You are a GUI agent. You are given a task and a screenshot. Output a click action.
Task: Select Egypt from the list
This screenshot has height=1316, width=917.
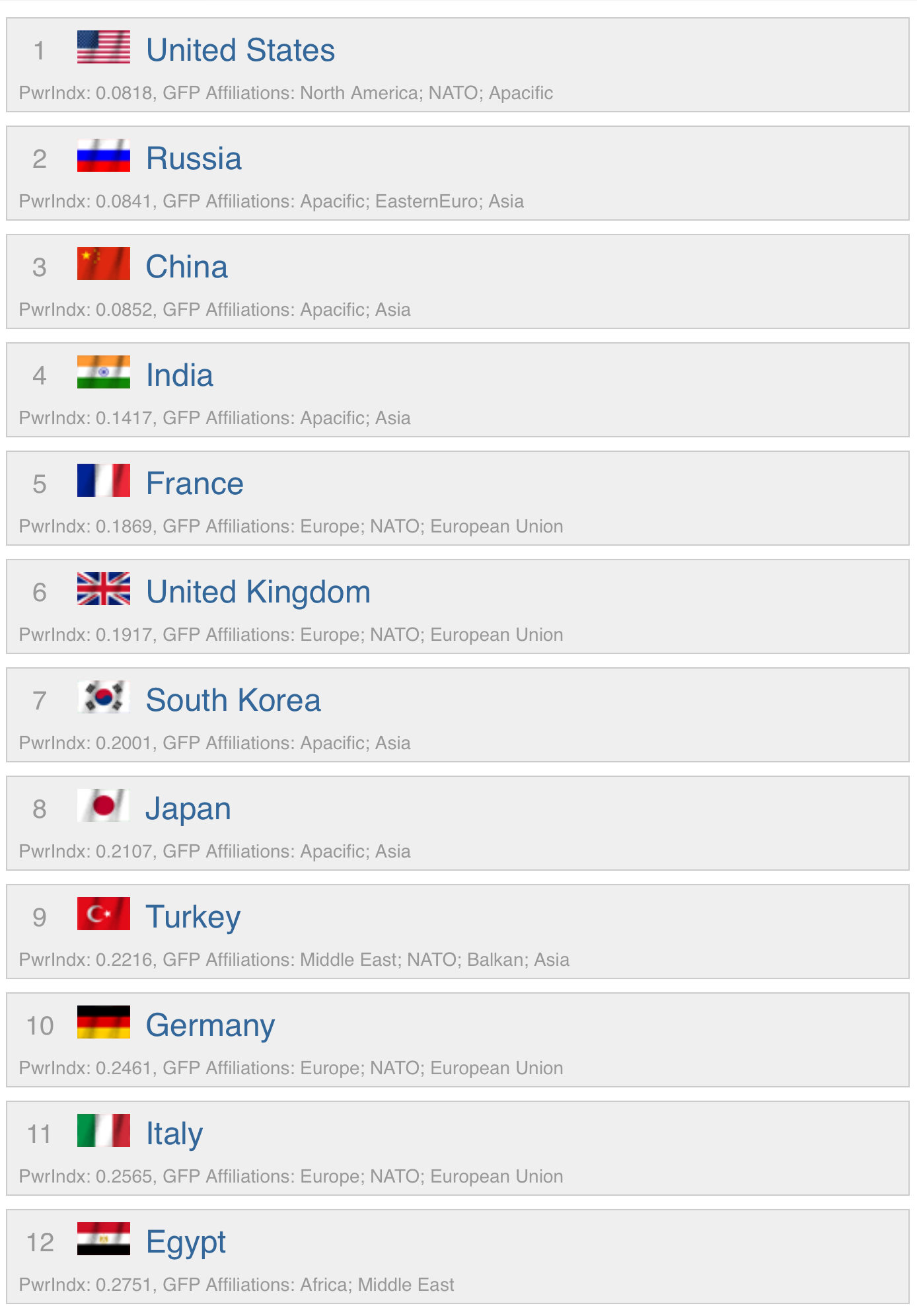[186, 1243]
